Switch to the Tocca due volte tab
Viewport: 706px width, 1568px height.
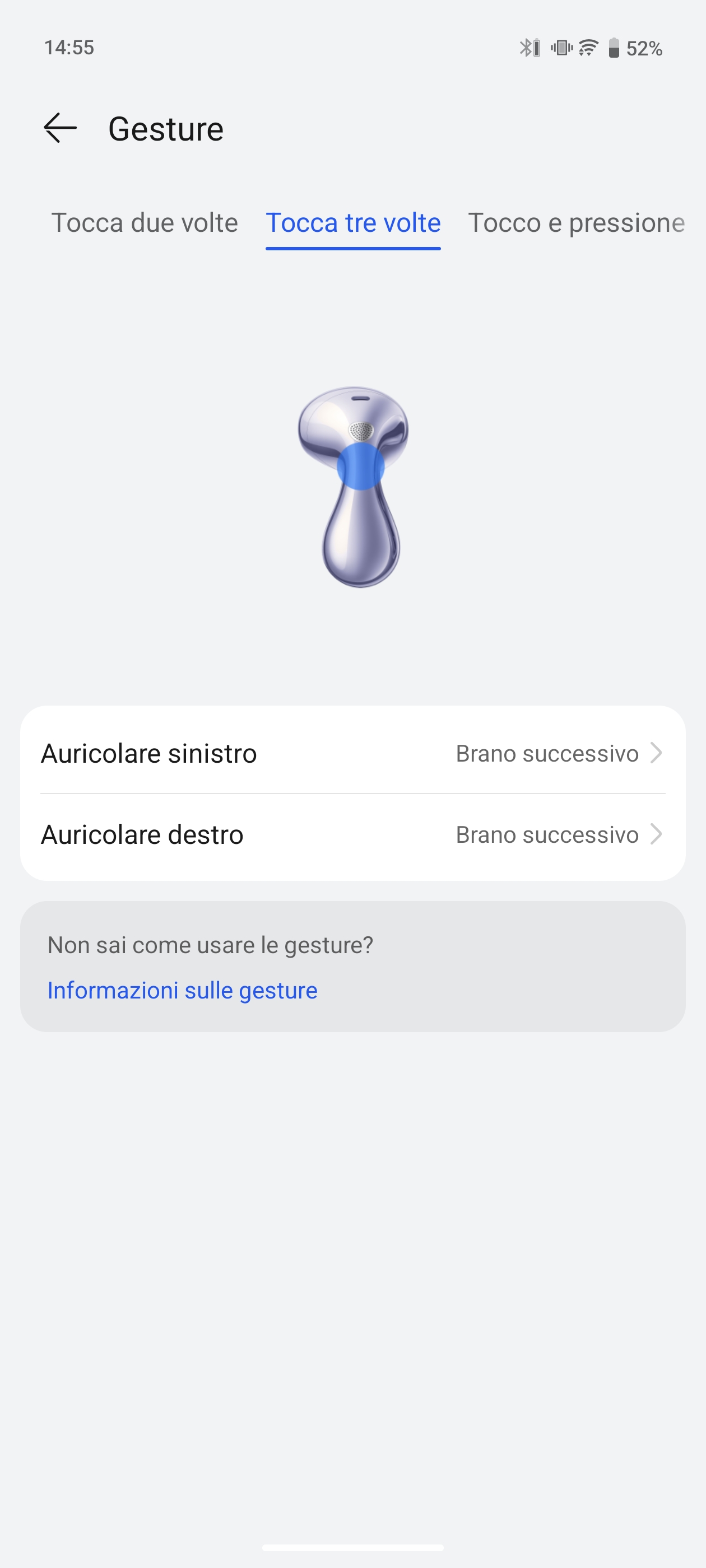[x=145, y=223]
